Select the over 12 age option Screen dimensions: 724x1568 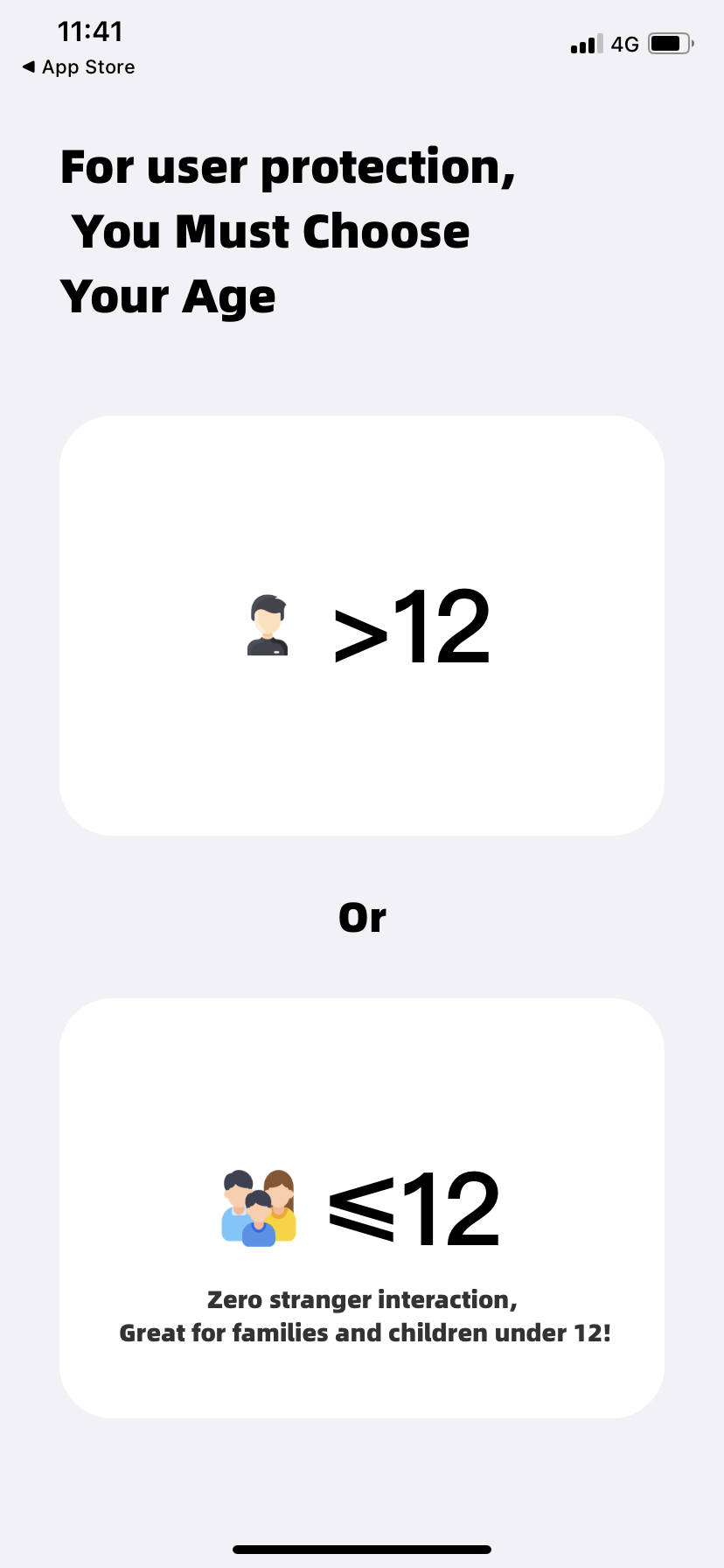[x=362, y=625]
